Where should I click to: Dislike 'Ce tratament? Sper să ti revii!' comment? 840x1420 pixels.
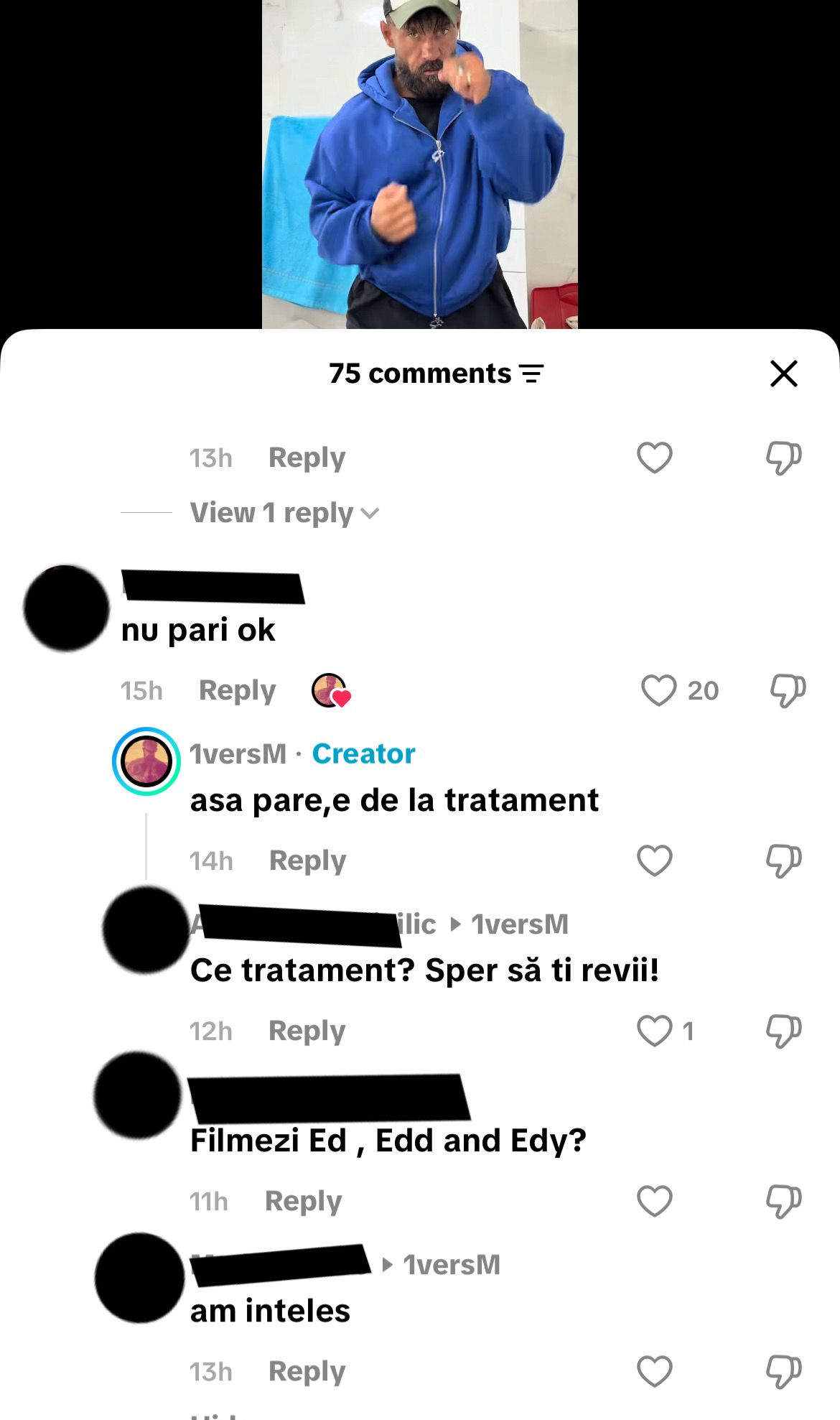[783, 1031]
